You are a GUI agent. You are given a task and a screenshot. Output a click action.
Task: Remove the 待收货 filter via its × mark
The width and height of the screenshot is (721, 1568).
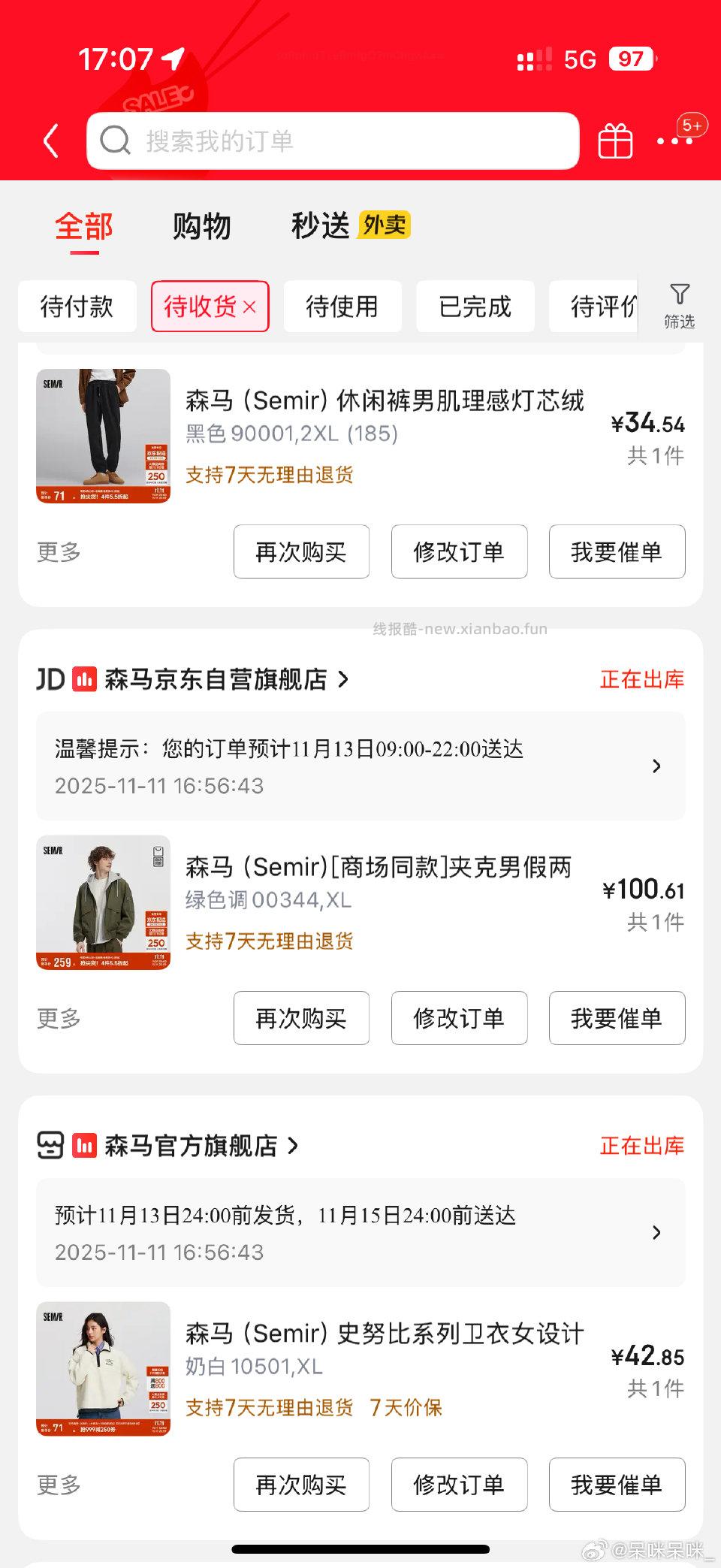[251, 305]
